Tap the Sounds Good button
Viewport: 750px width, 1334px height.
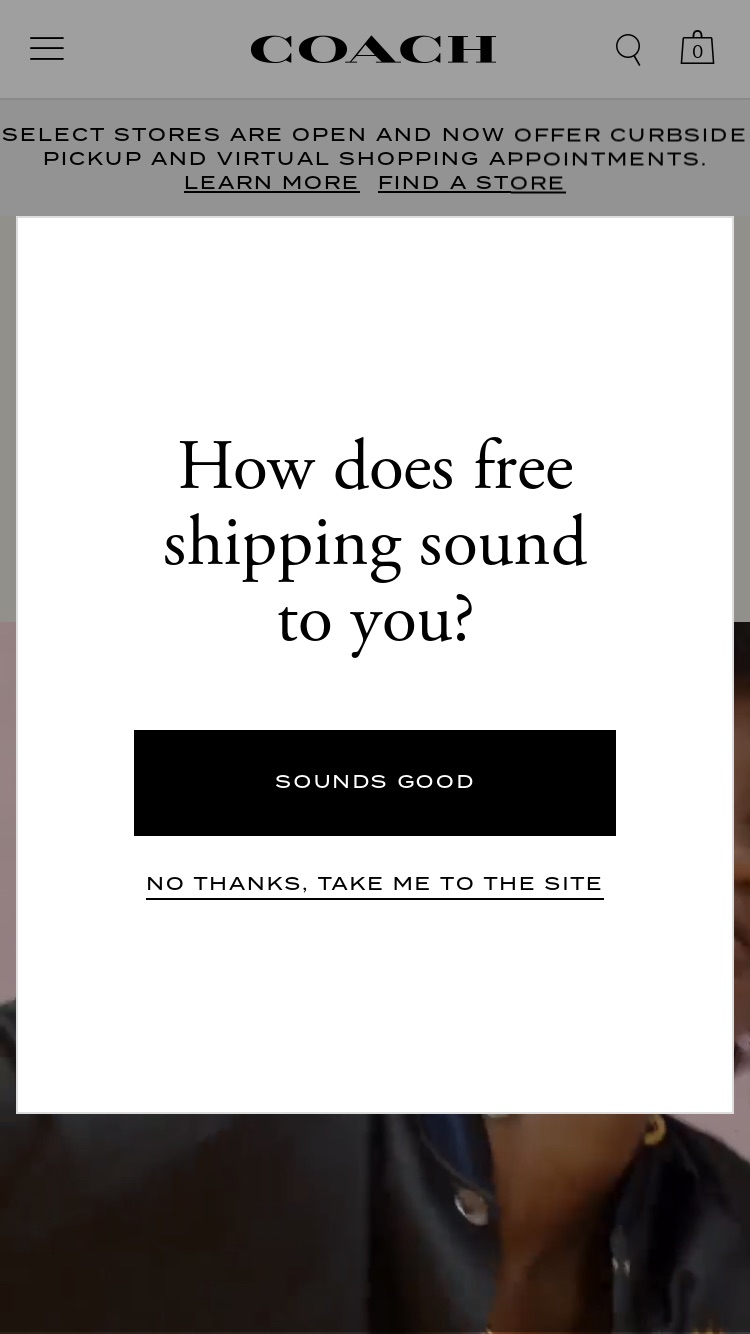point(375,783)
